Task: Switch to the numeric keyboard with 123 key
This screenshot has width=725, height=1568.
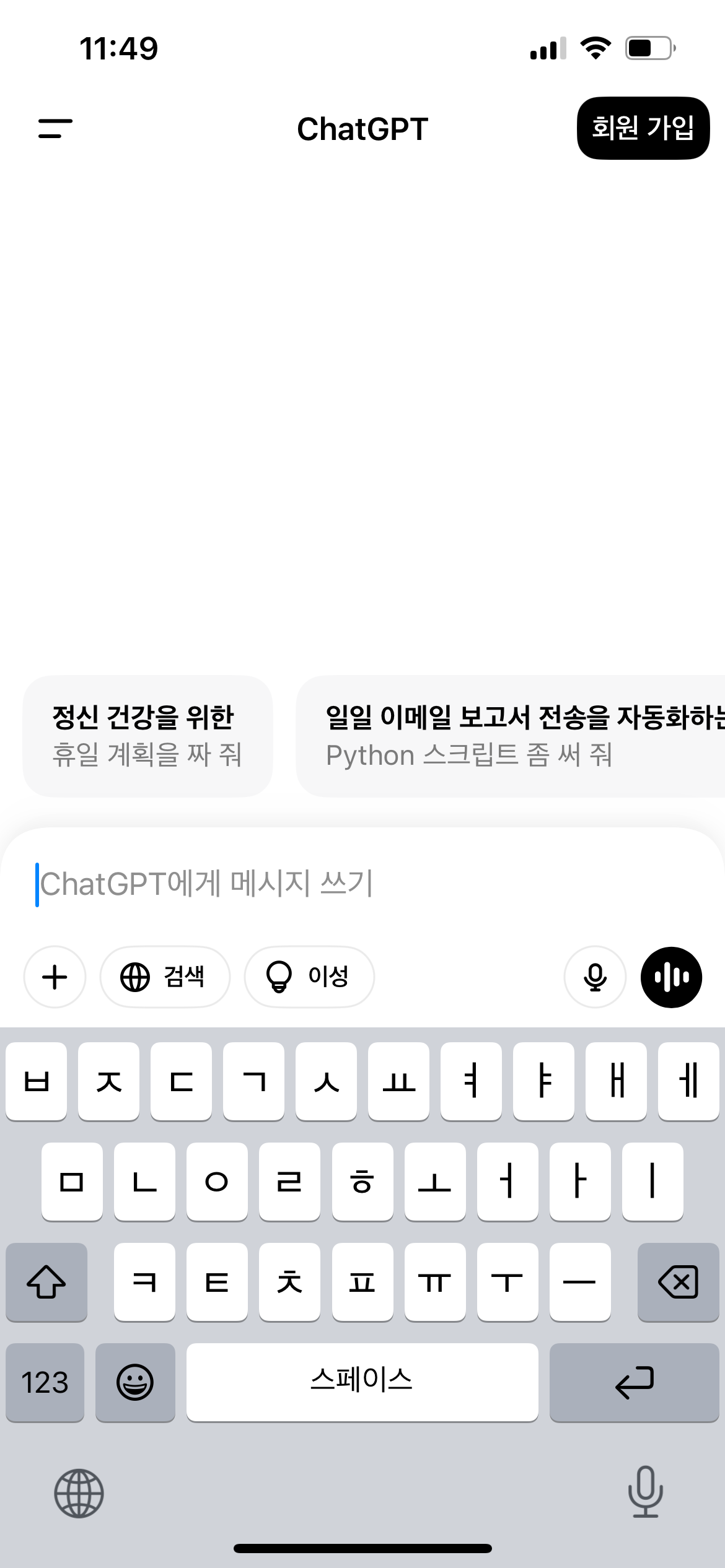Action: pyautogui.click(x=45, y=1382)
